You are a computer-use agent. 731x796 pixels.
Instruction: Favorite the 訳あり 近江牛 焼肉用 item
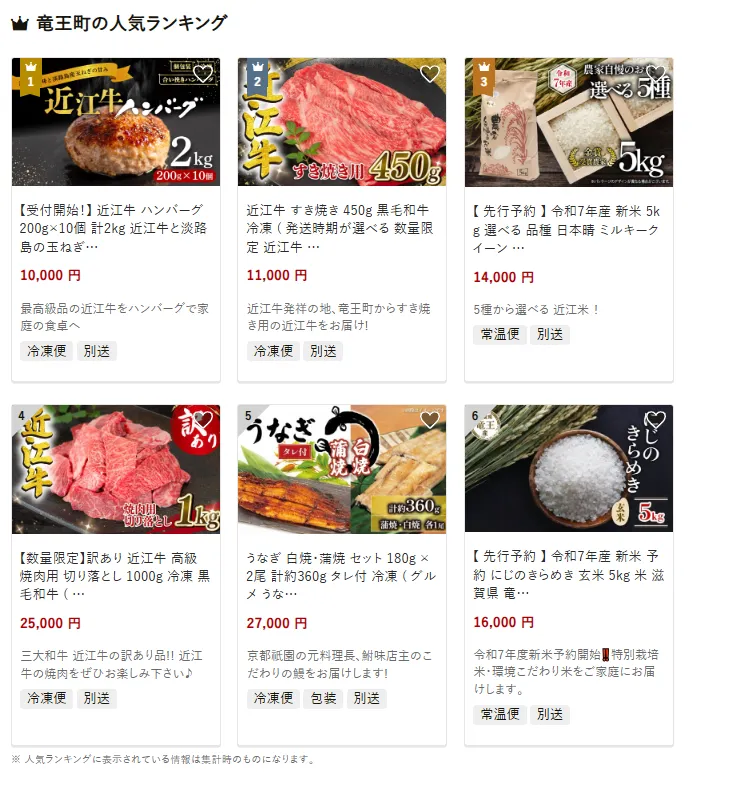203,421
